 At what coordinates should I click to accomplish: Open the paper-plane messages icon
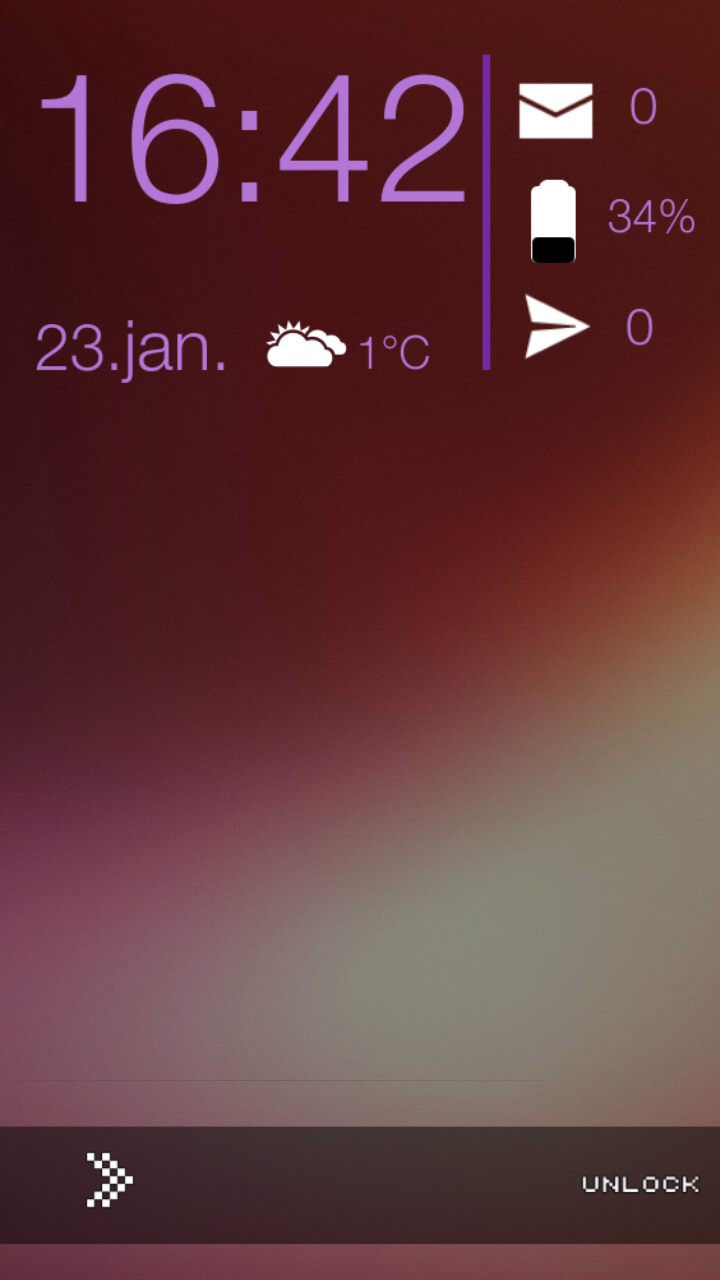[x=557, y=326]
